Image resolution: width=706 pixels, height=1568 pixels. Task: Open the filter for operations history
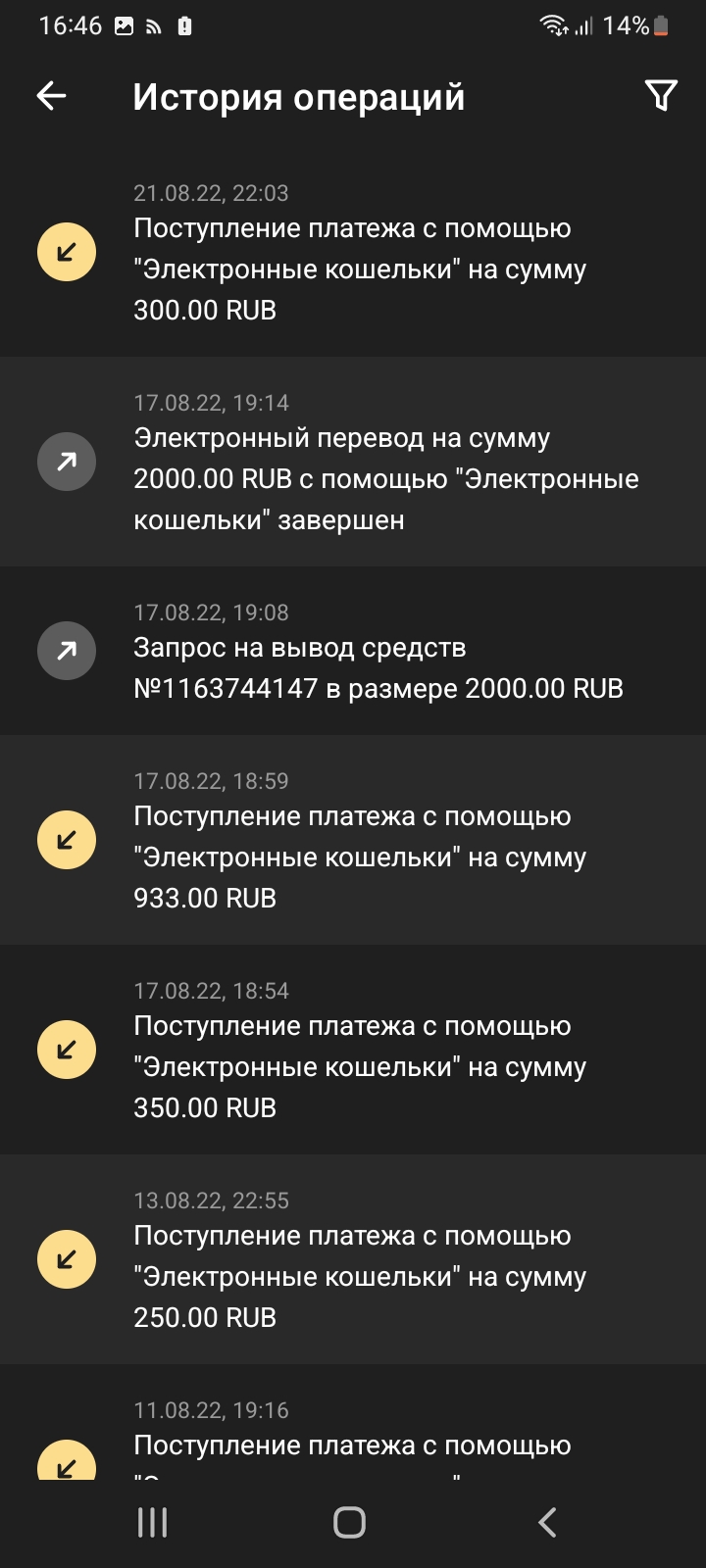point(661,95)
